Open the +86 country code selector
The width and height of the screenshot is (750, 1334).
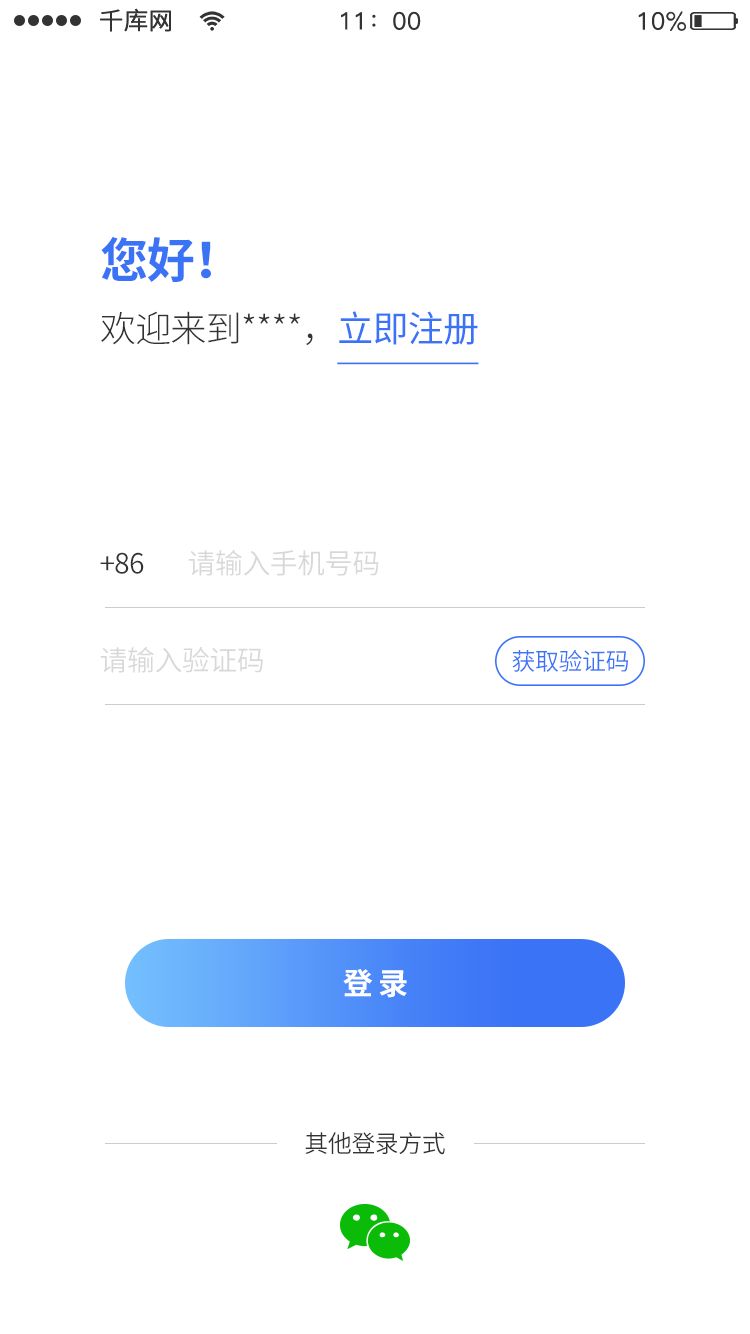pos(122,564)
